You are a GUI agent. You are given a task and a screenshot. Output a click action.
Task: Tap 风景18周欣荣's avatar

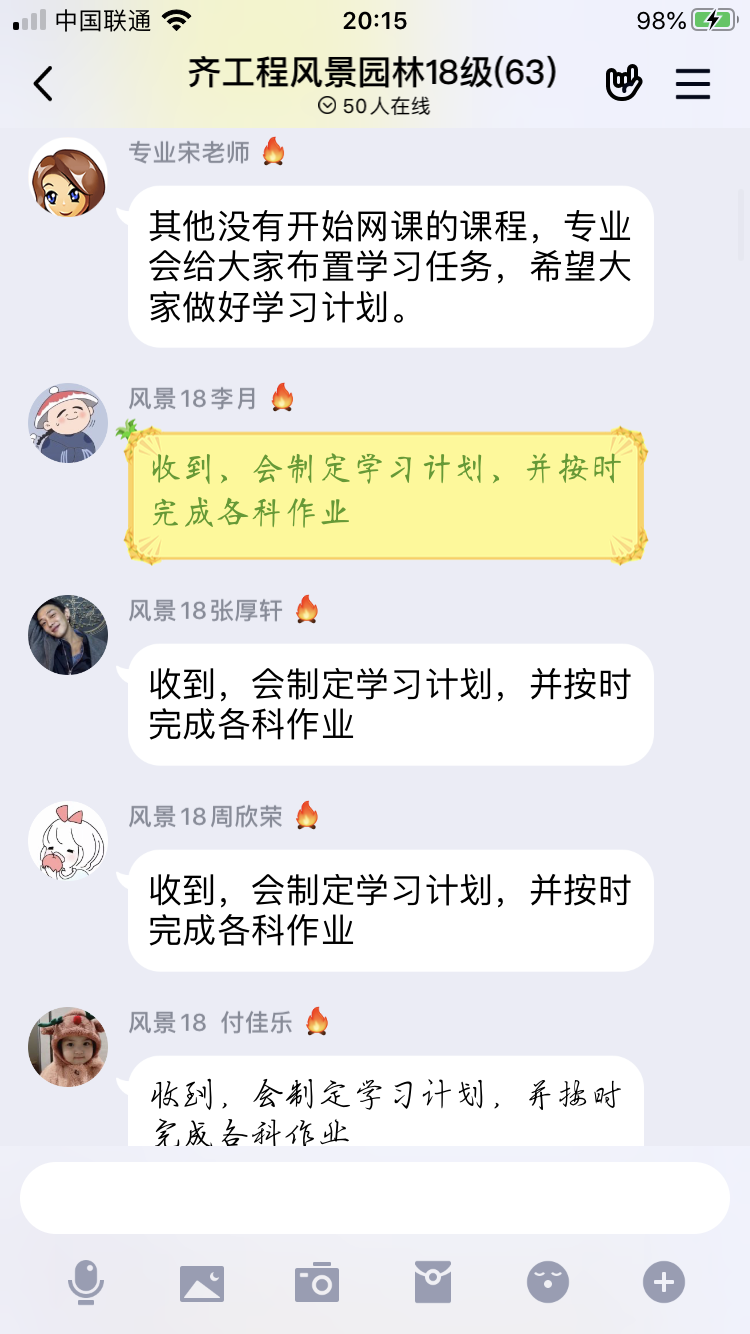[68, 841]
